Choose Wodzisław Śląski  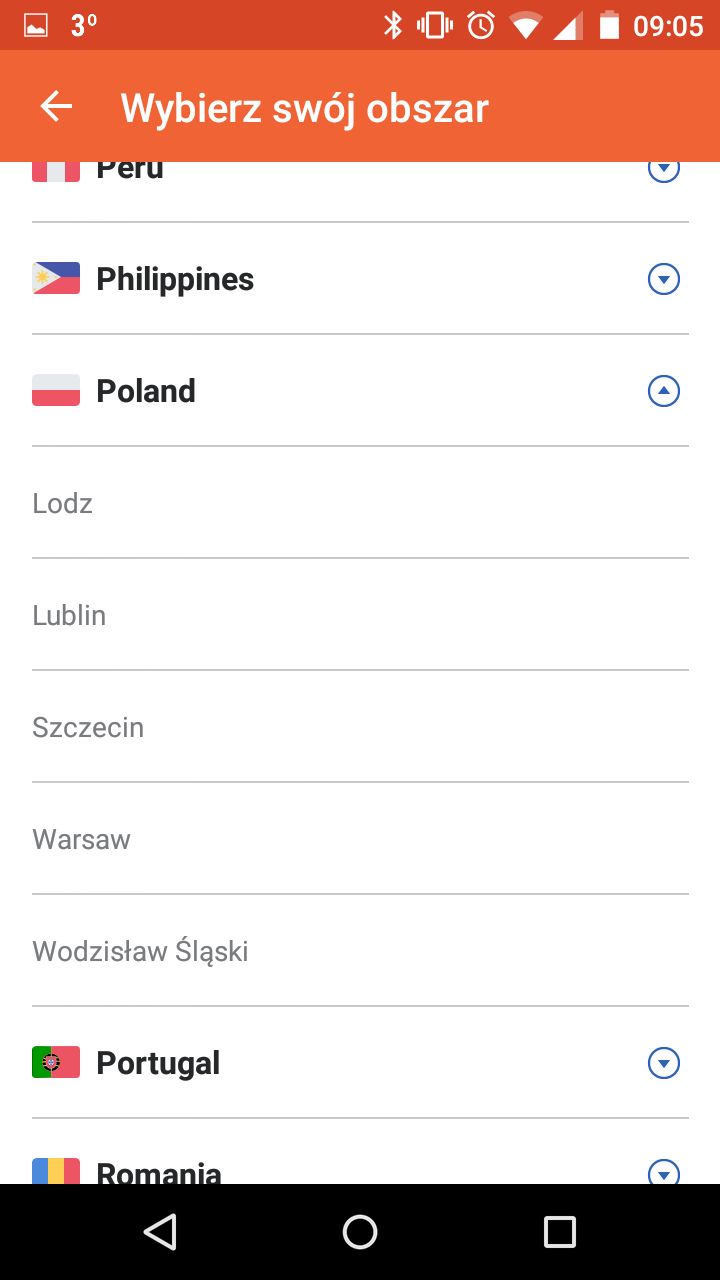tap(360, 951)
